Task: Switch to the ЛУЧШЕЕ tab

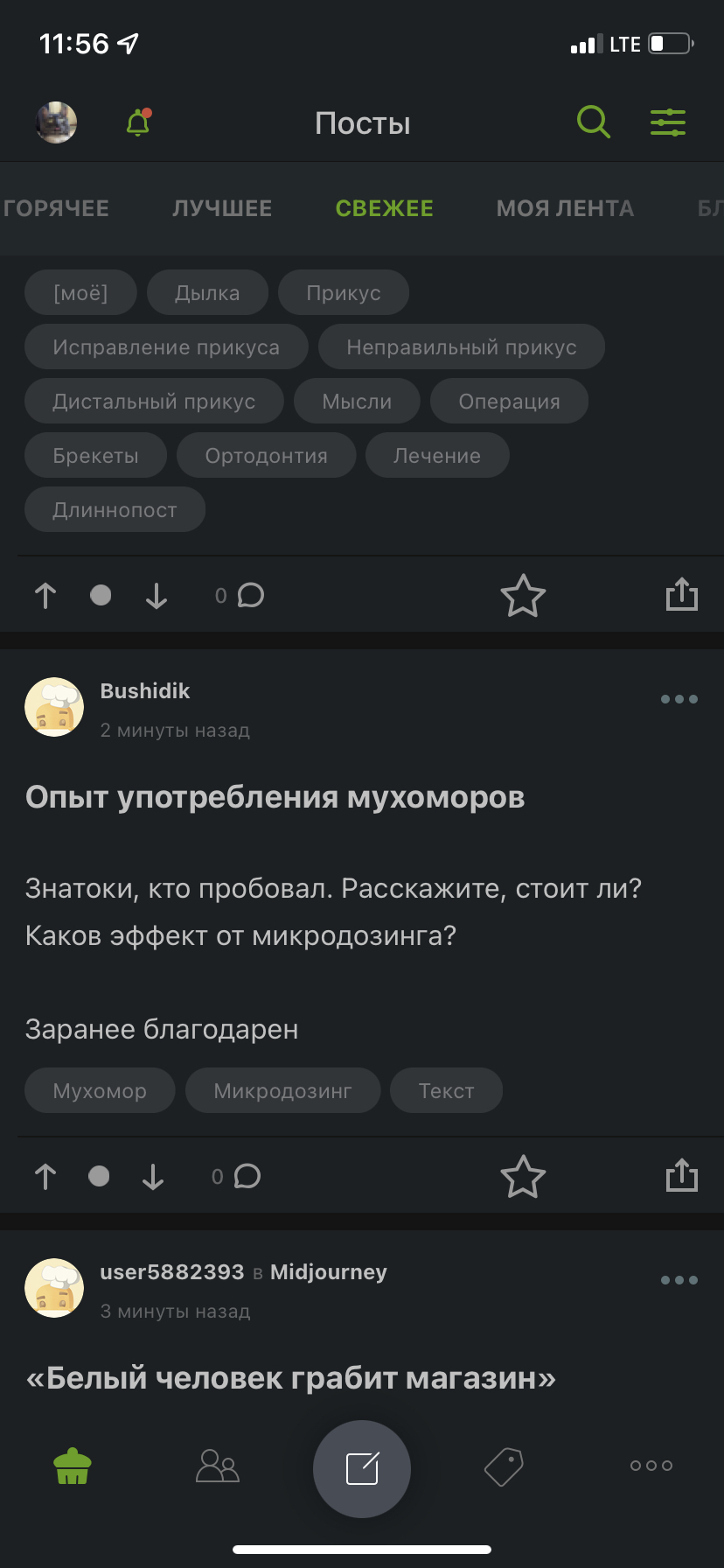Action: click(x=222, y=208)
